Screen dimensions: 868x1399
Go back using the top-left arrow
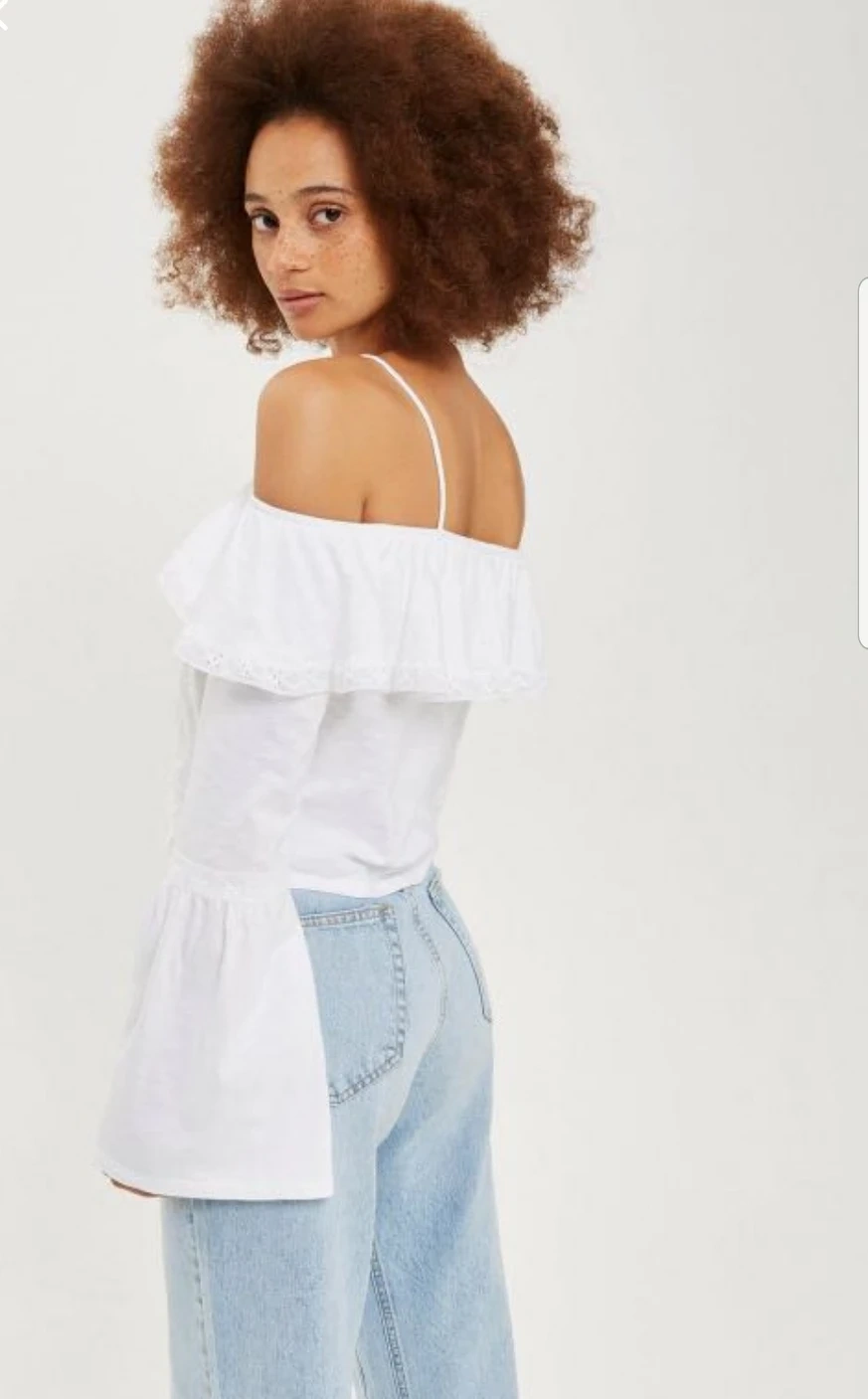[4, 16]
